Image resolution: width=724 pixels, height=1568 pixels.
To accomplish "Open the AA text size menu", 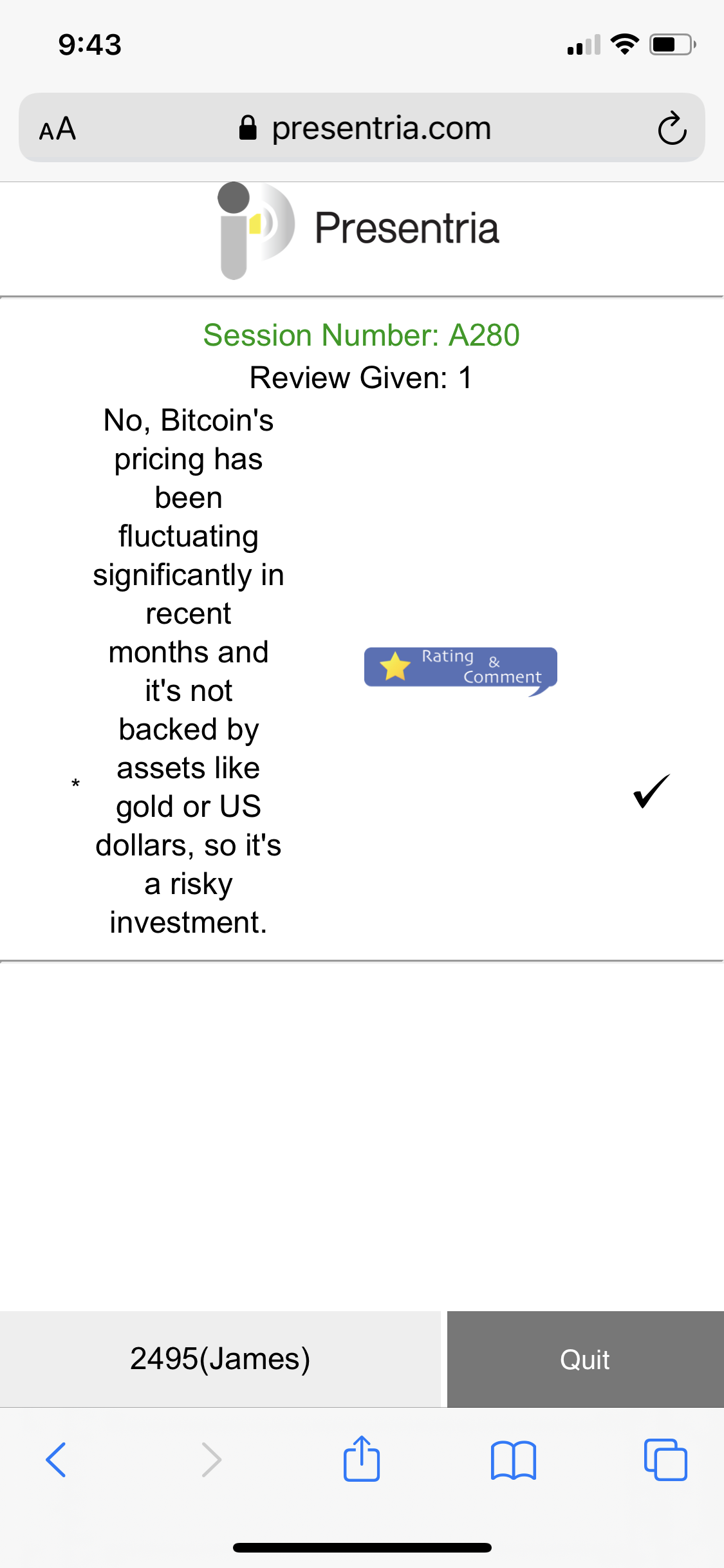I will 58,128.
